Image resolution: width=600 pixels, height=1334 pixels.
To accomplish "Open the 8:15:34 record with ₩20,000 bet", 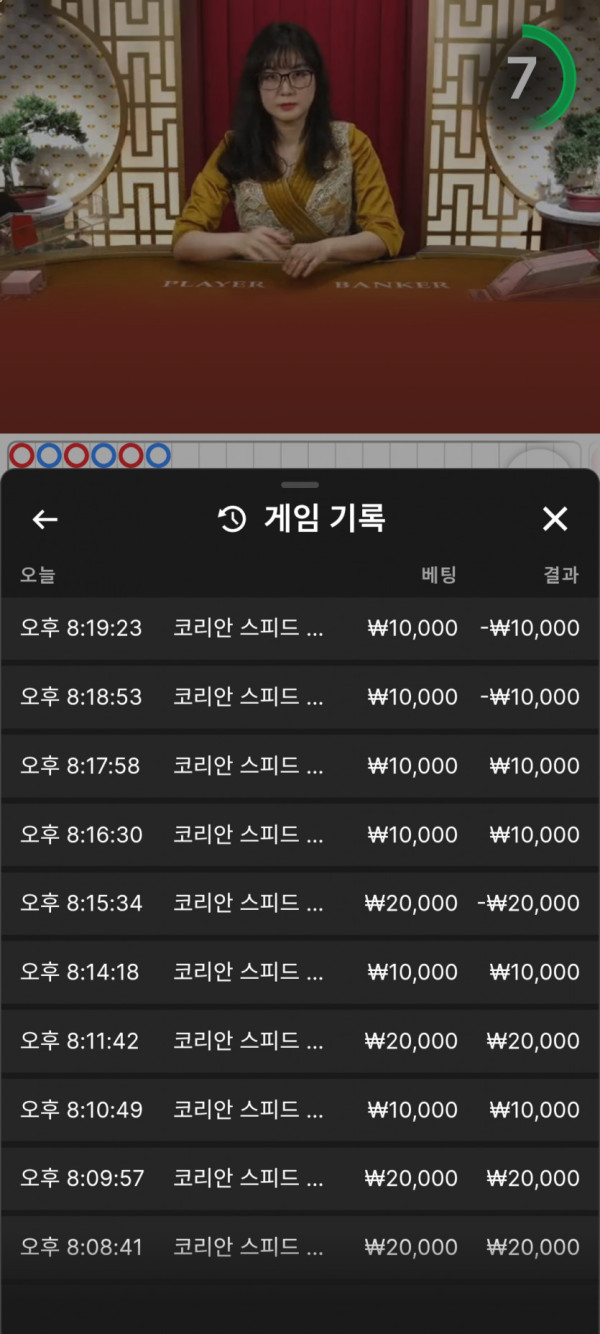I will (300, 904).
